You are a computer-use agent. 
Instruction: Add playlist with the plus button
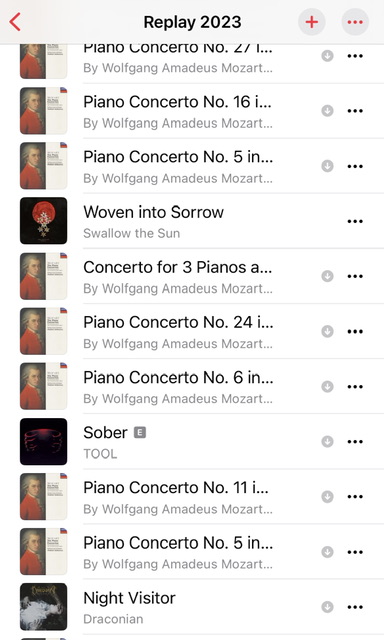click(x=312, y=22)
